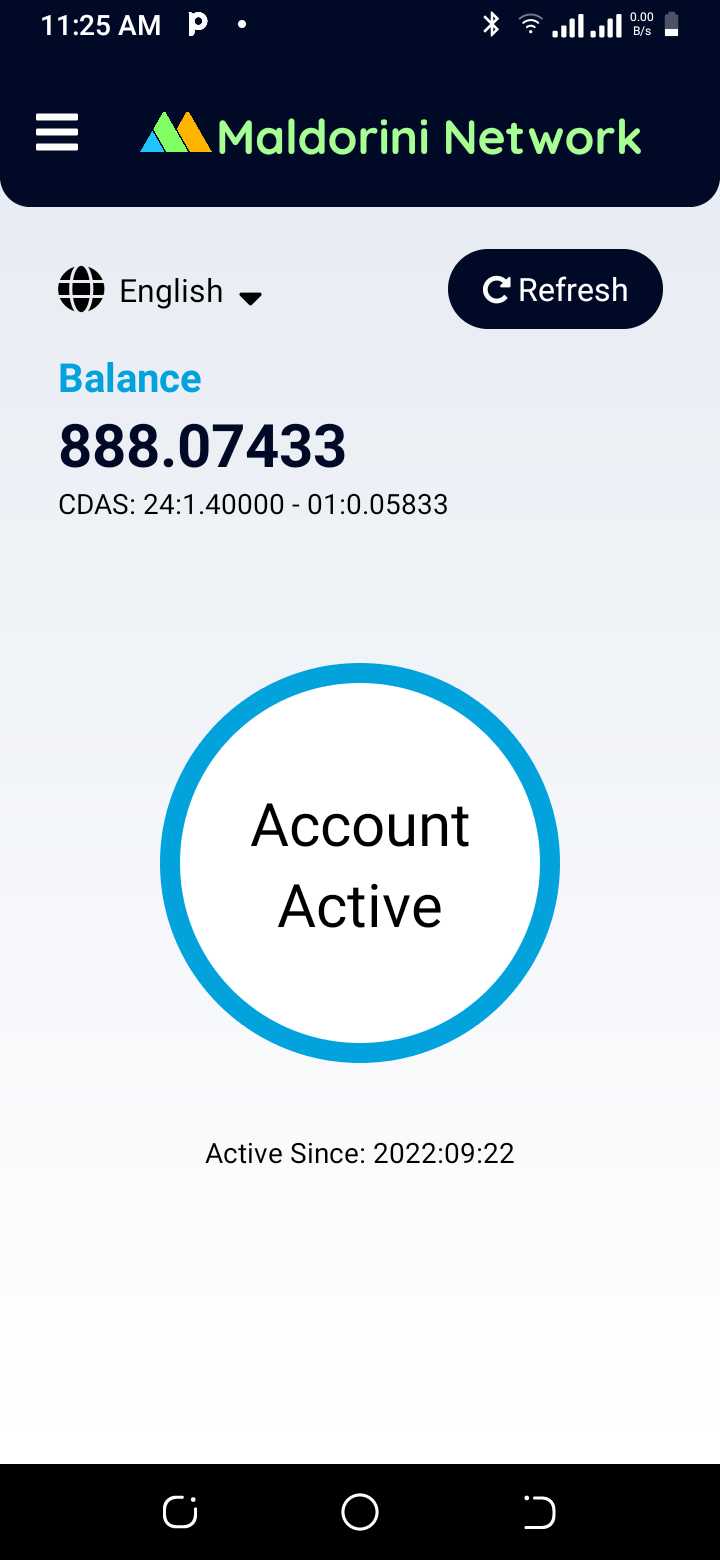Navigate back with the system back button

539,1512
